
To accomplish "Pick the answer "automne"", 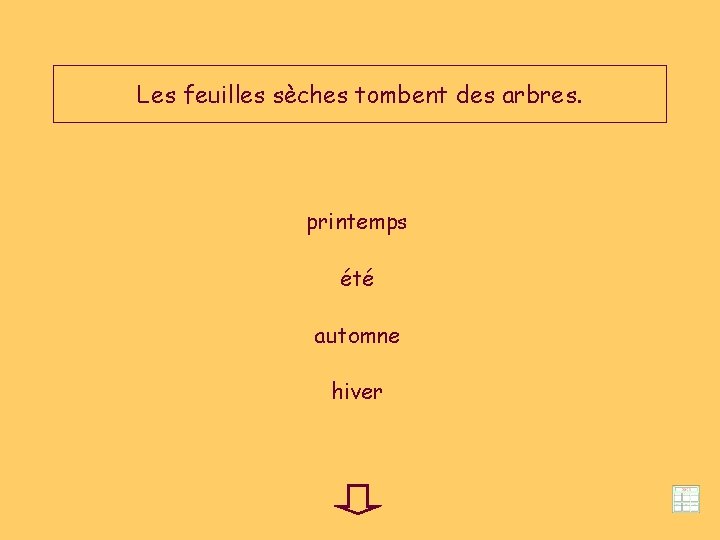I will [357, 336].
